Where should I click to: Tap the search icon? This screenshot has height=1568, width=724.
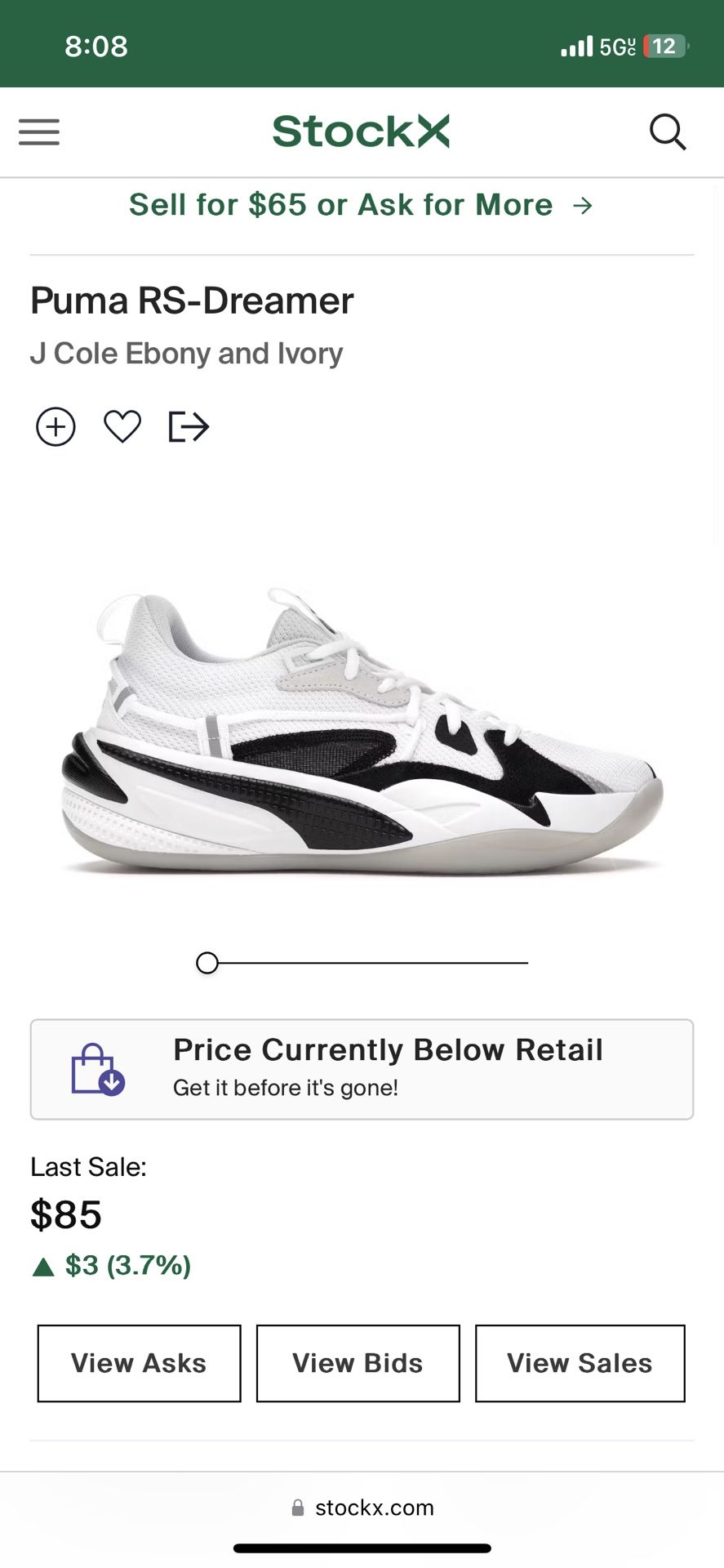668,132
